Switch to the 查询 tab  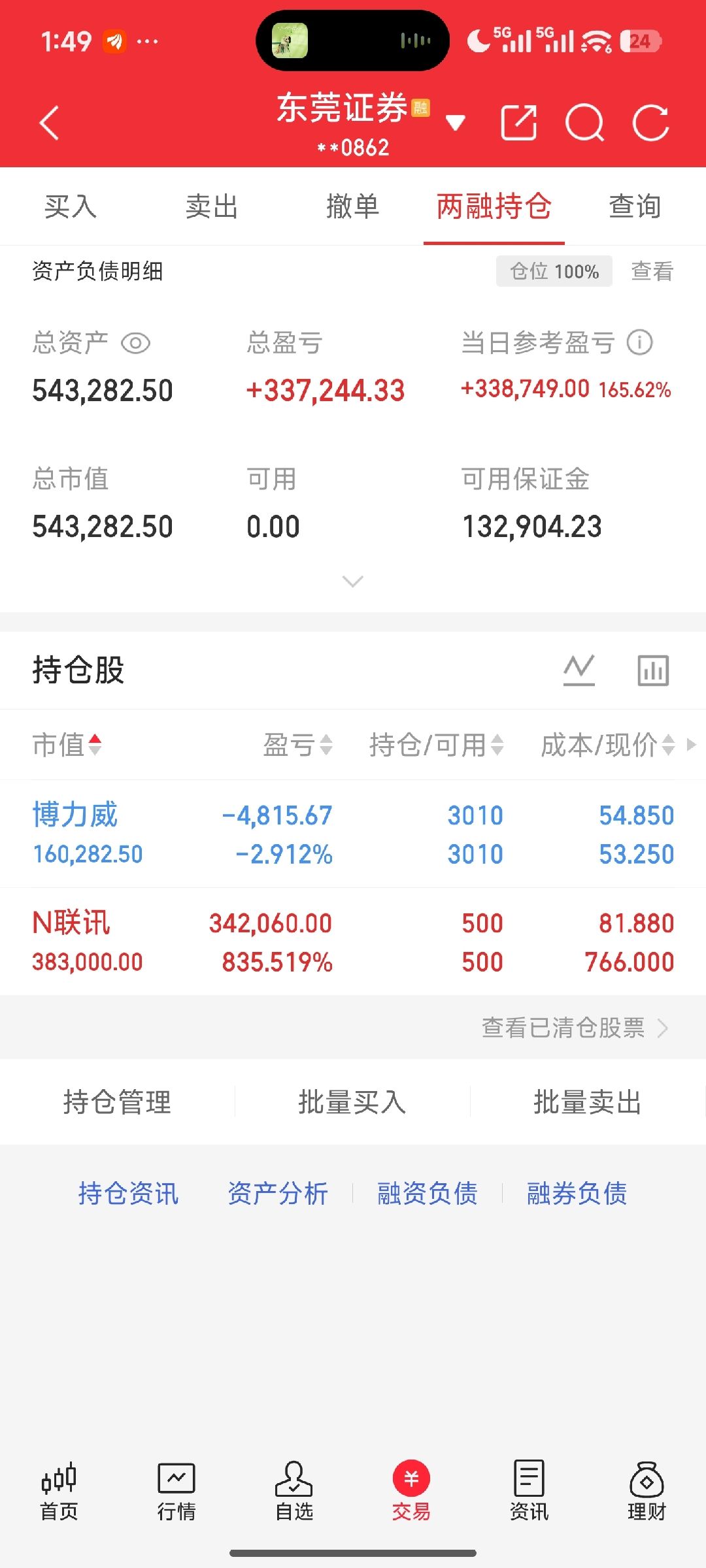(x=634, y=206)
